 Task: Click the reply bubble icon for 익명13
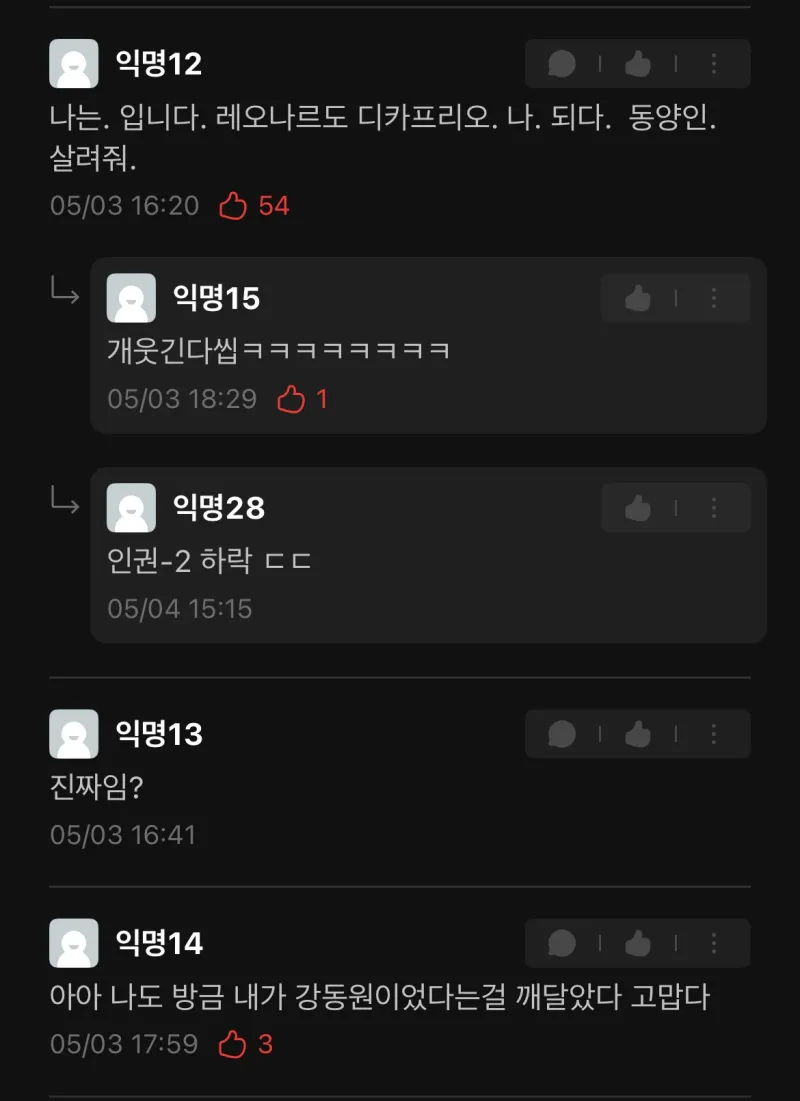coord(561,733)
